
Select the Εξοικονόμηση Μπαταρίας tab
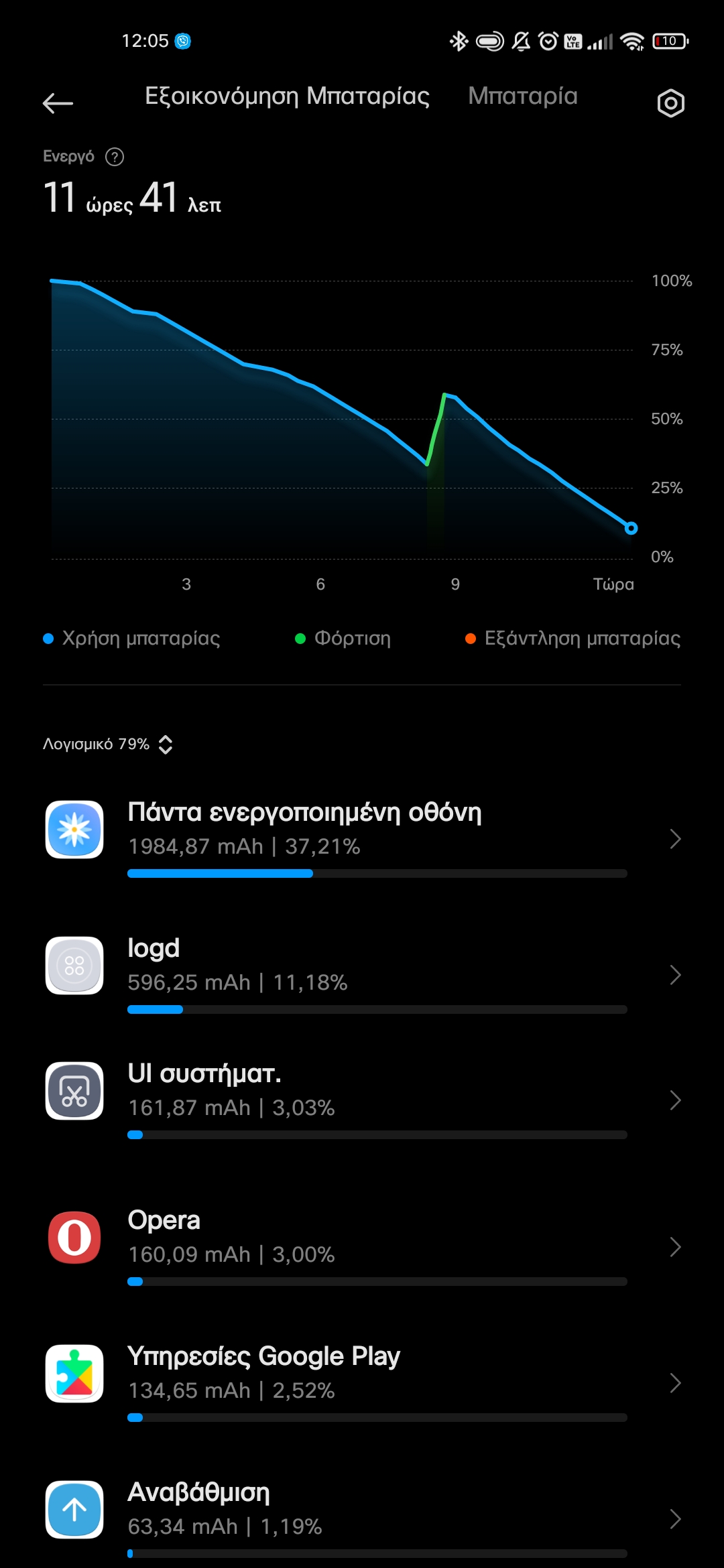287,96
